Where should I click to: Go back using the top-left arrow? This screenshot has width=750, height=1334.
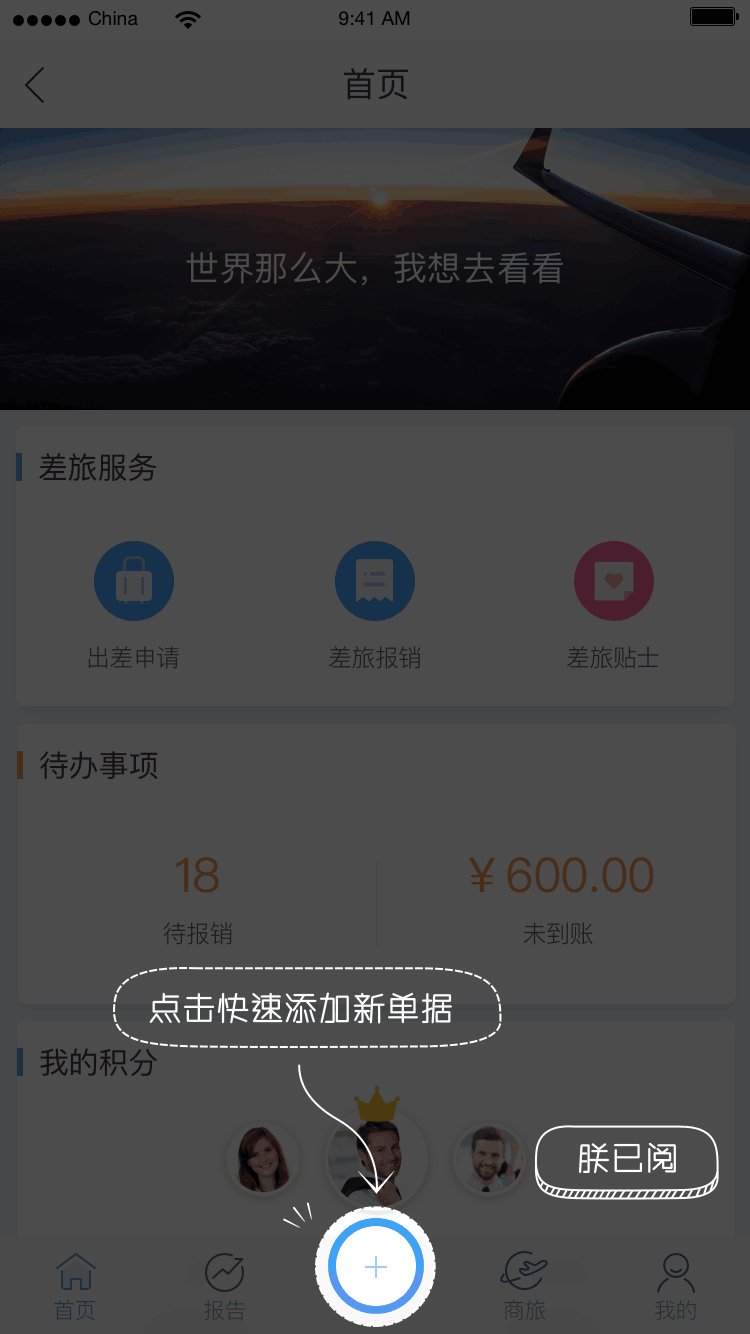(x=35, y=85)
